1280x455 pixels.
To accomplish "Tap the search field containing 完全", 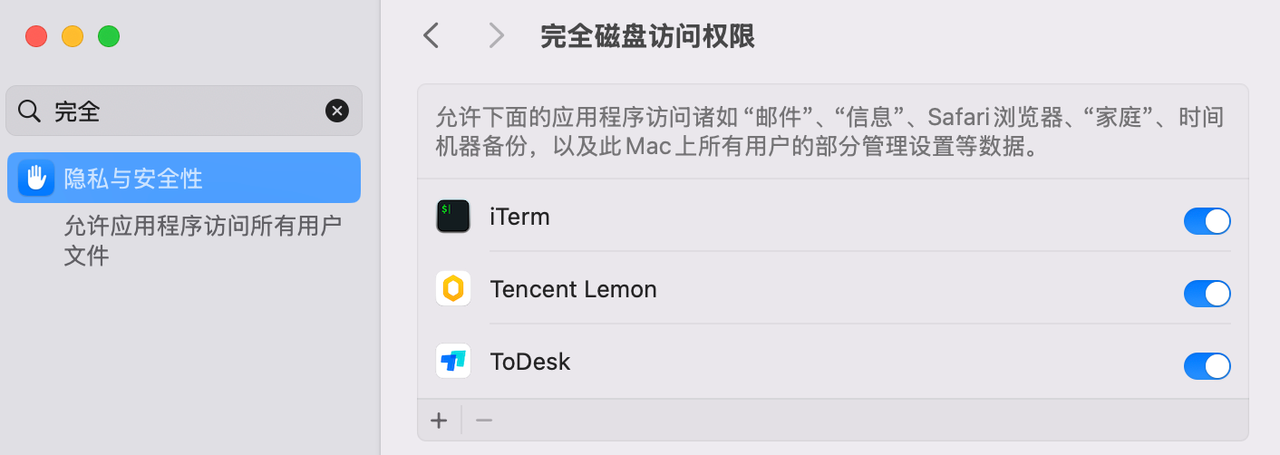I will (x=180, y=111).
